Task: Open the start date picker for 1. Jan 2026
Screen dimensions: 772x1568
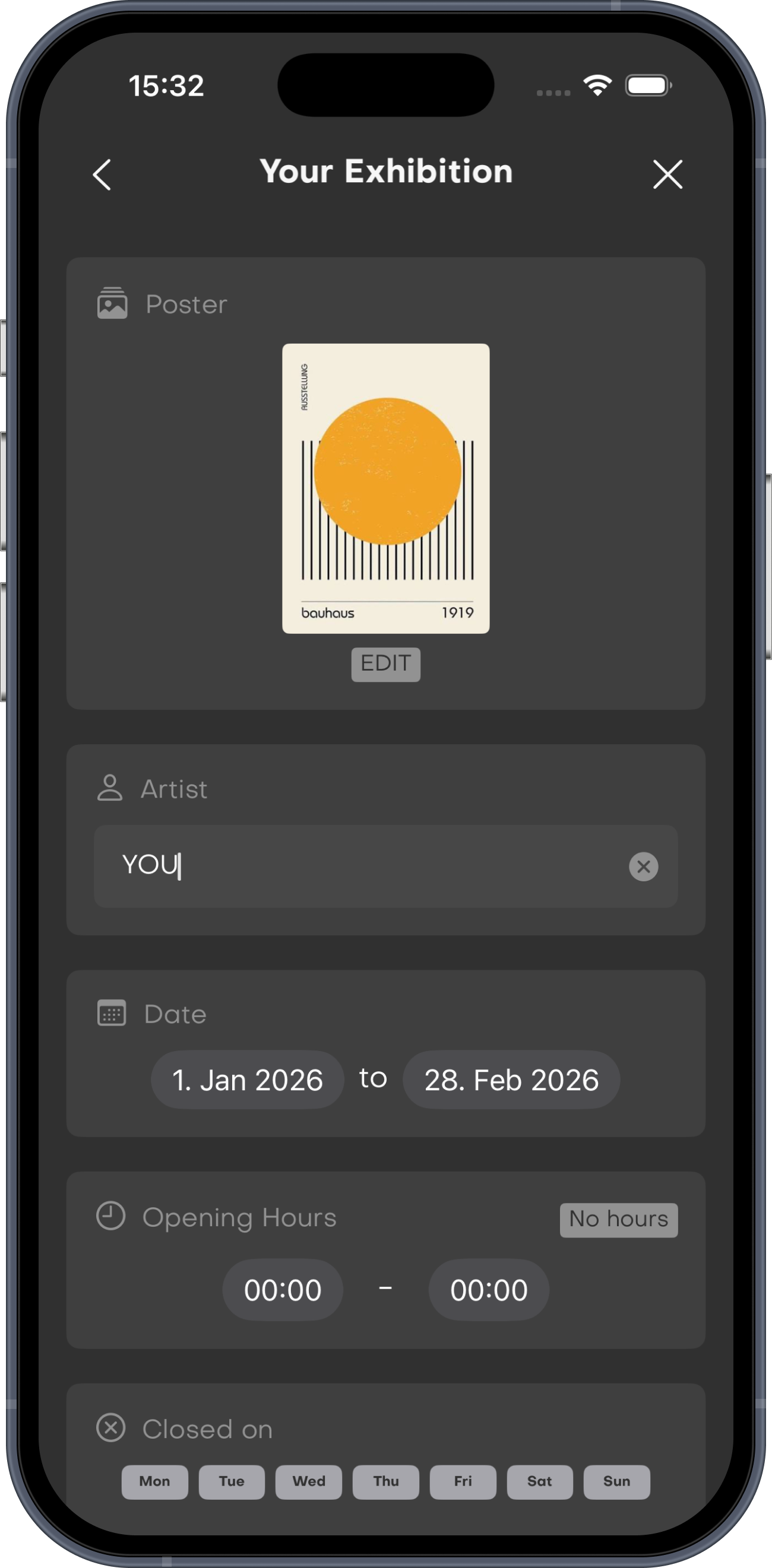Action: pos(247,1078)
